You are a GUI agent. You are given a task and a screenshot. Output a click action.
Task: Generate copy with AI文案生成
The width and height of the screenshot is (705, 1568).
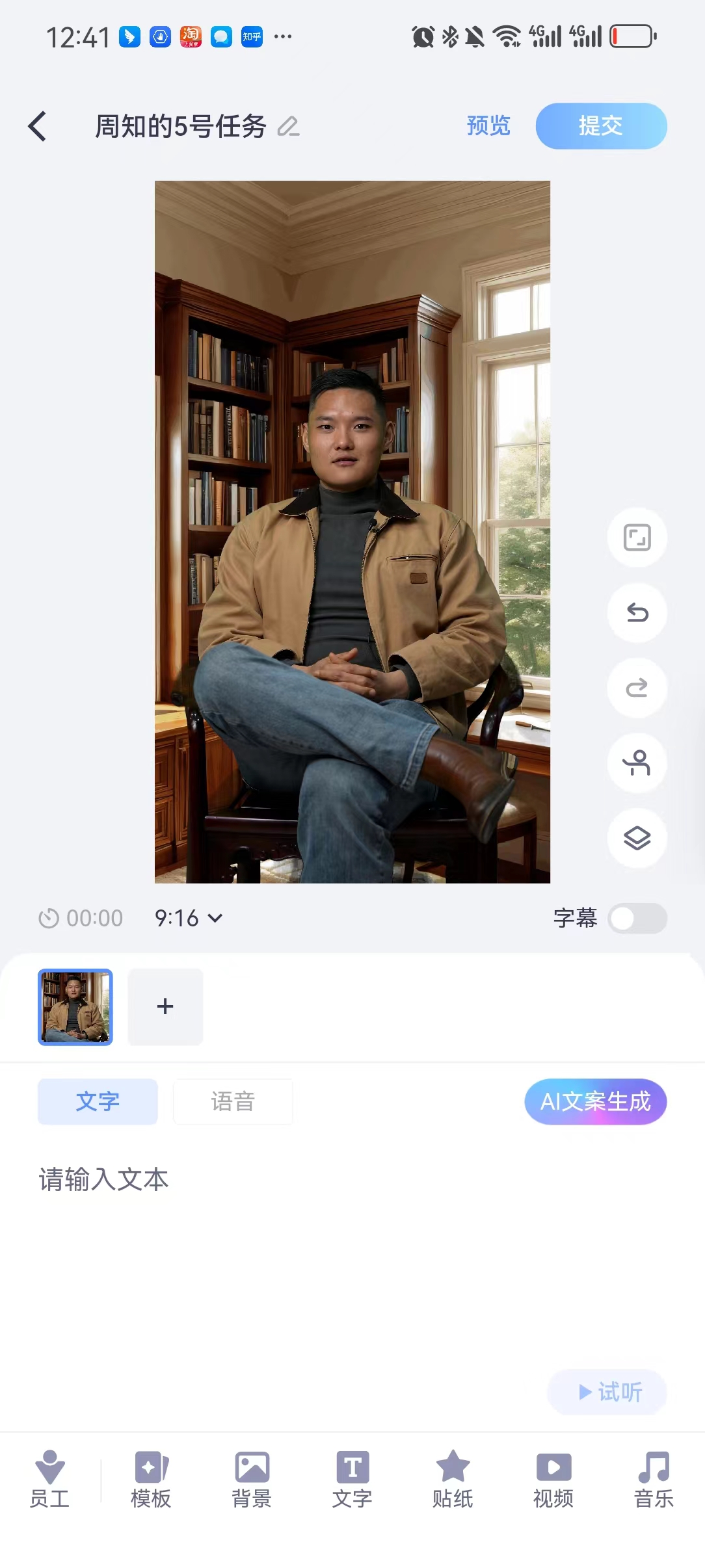[x=595, y=1101]
